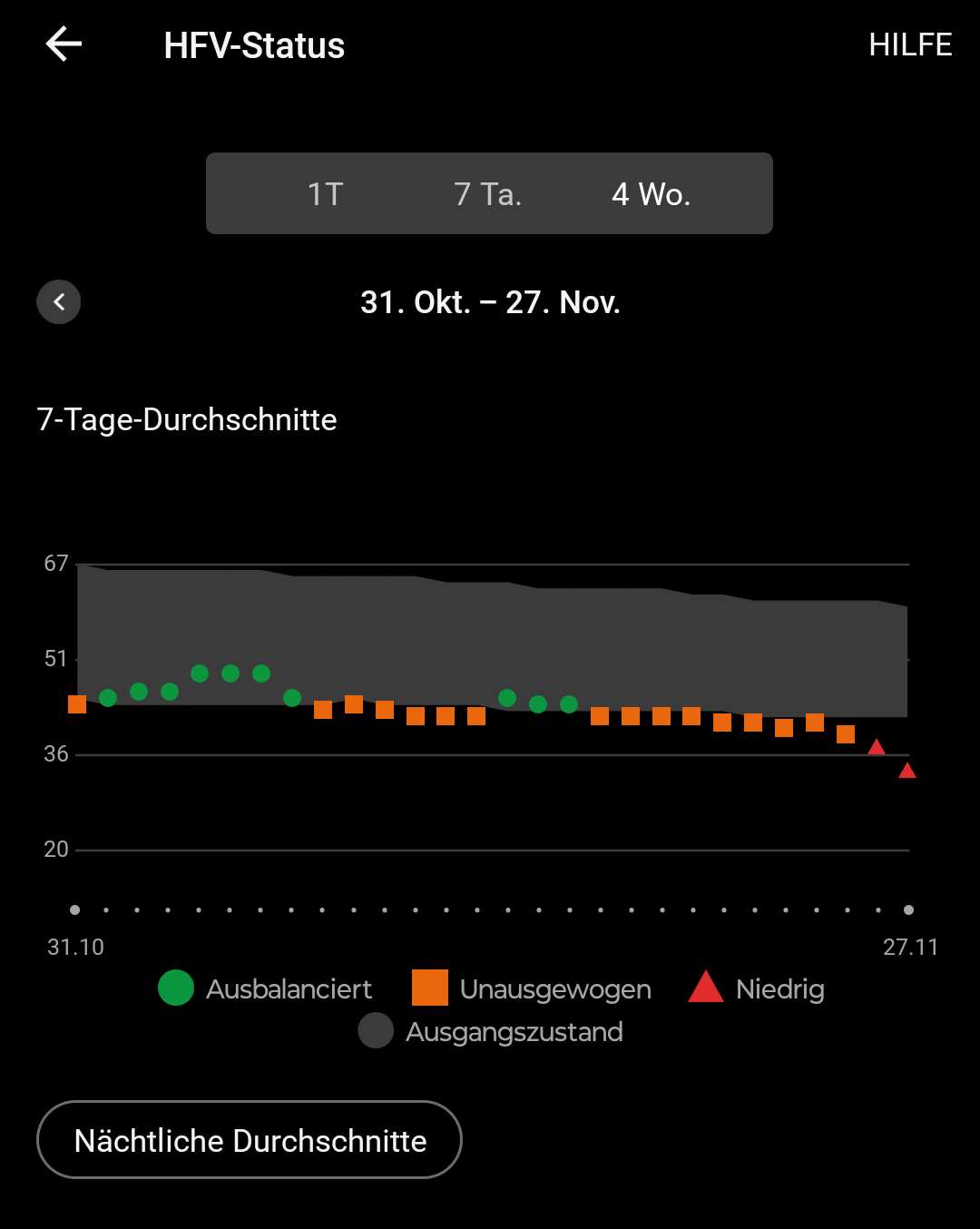Show the previous four-week period
The image size is (980, 1229).
59,302
